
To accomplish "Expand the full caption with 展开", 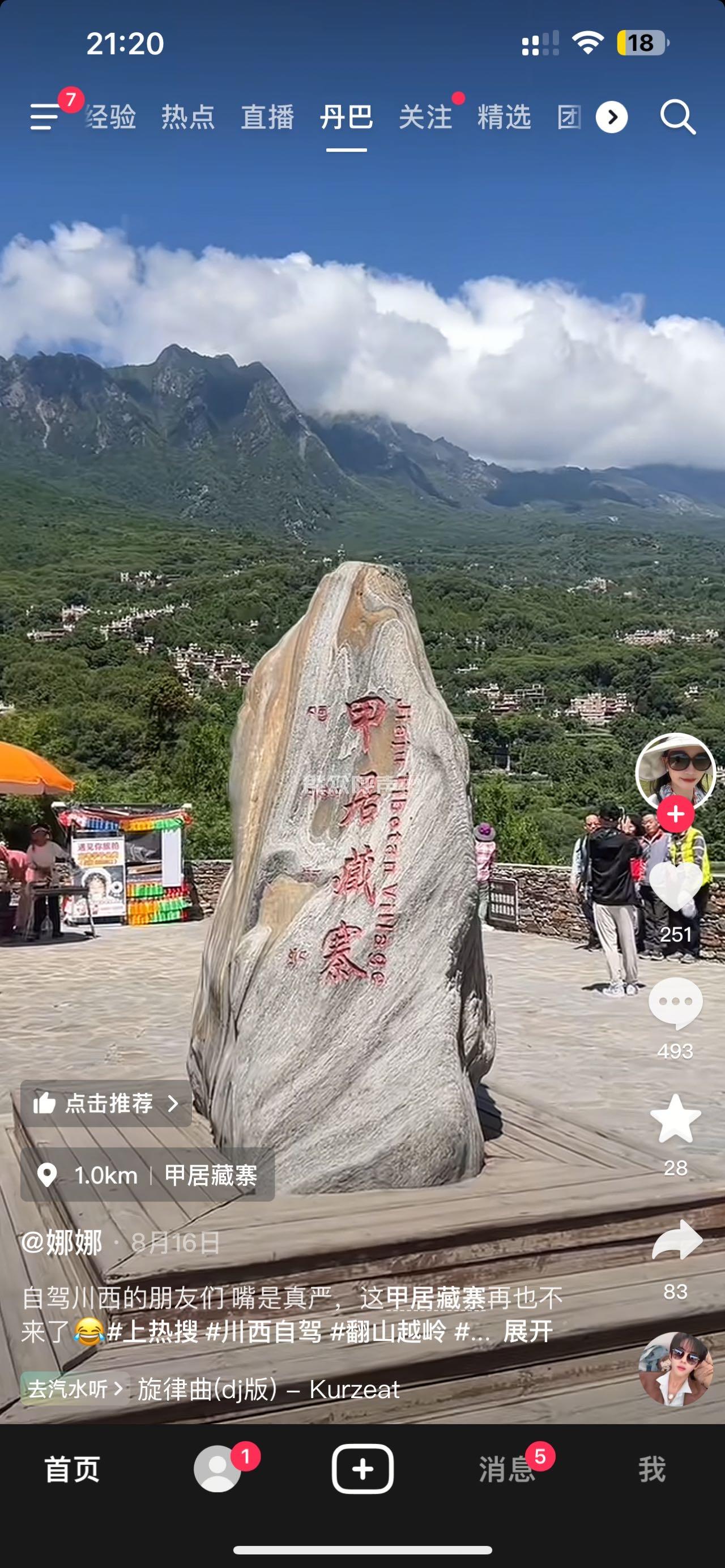I will (x=528, y=1332).
